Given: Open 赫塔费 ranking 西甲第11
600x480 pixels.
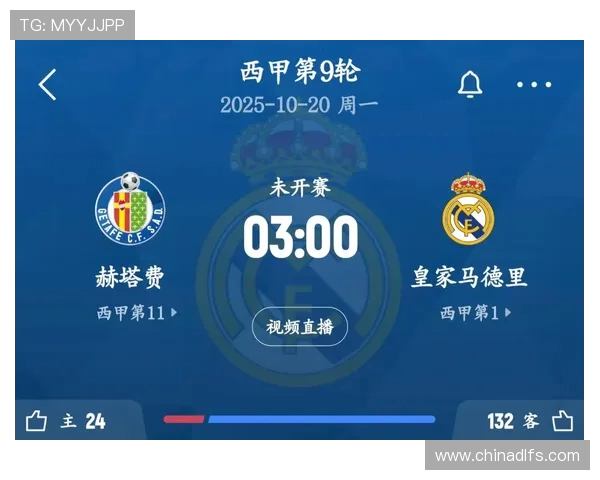Looking at the screenshot, I should click(x=137, y=313).
